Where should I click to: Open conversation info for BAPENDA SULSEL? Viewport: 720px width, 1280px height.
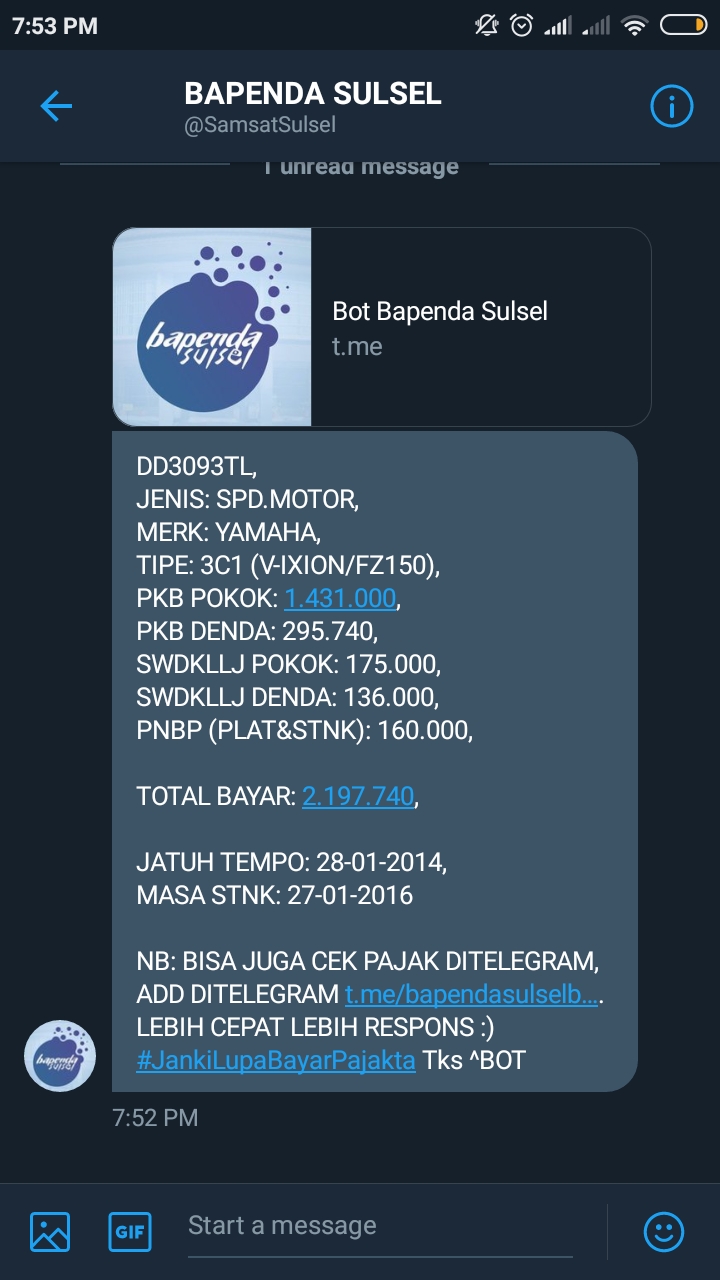[x=672, y=106]
